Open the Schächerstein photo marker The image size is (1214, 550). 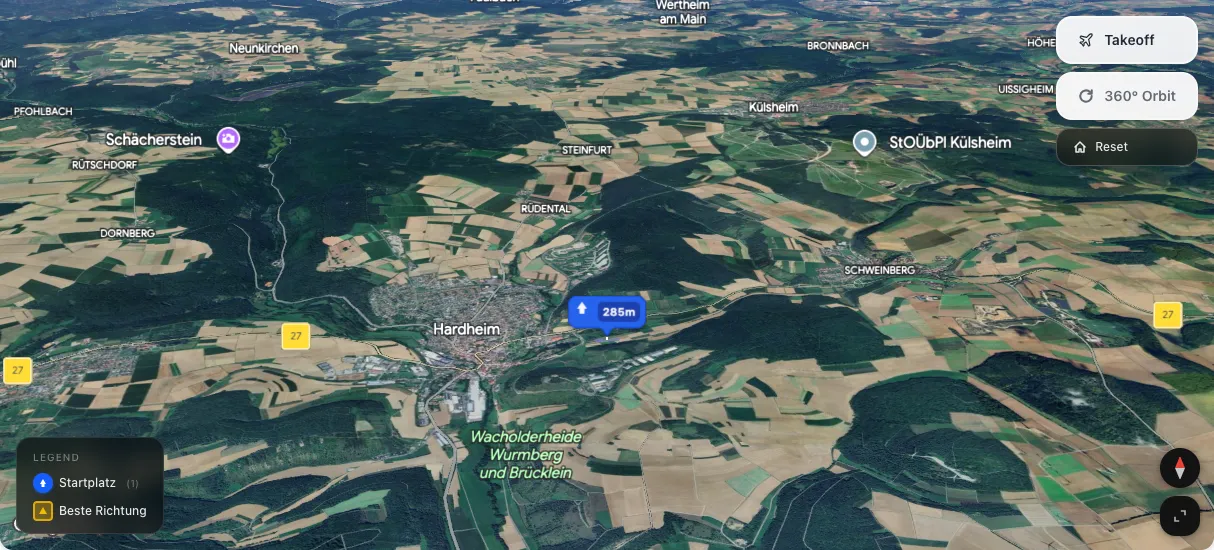click(x=228, y=139)
